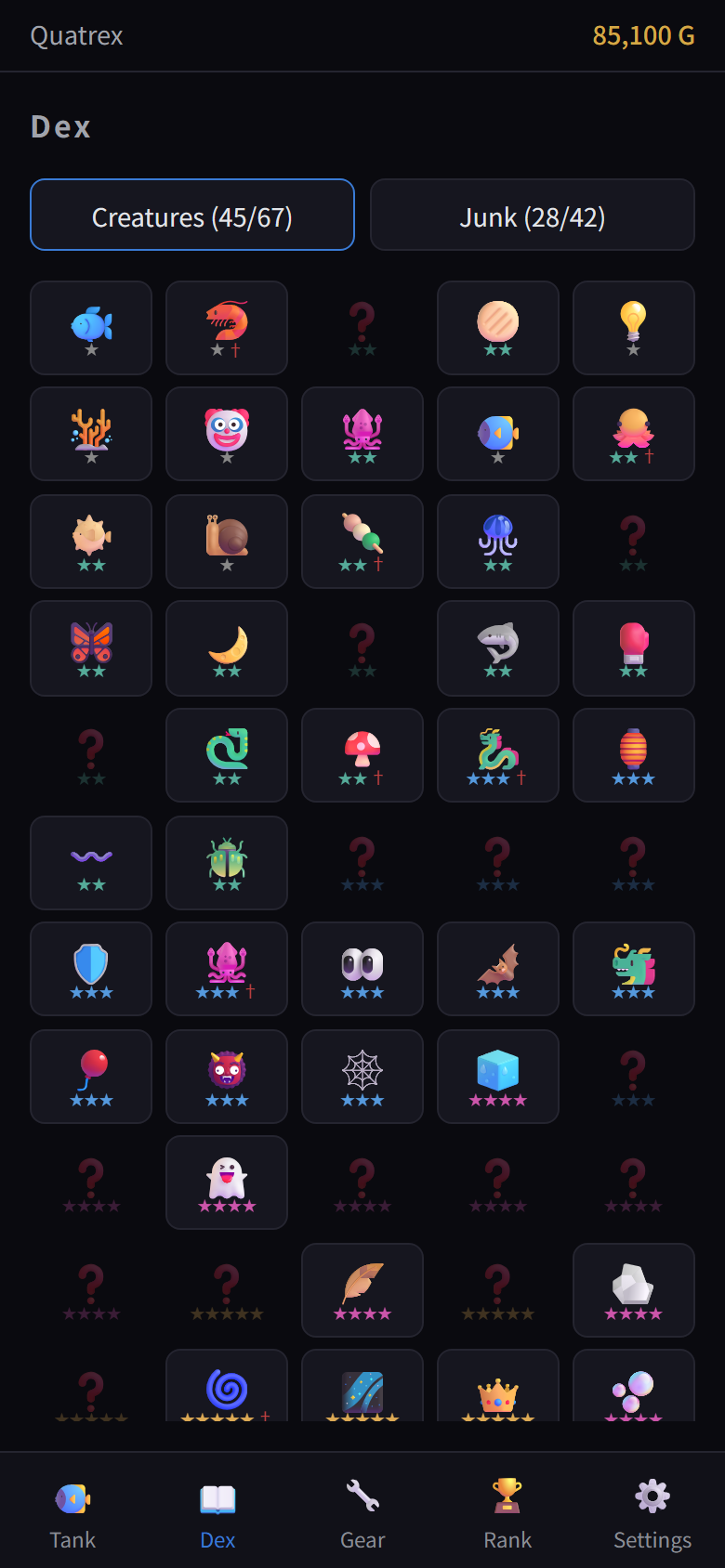Select the snail creature tile
The image size is (725, 1568).
tap(227, 542)
